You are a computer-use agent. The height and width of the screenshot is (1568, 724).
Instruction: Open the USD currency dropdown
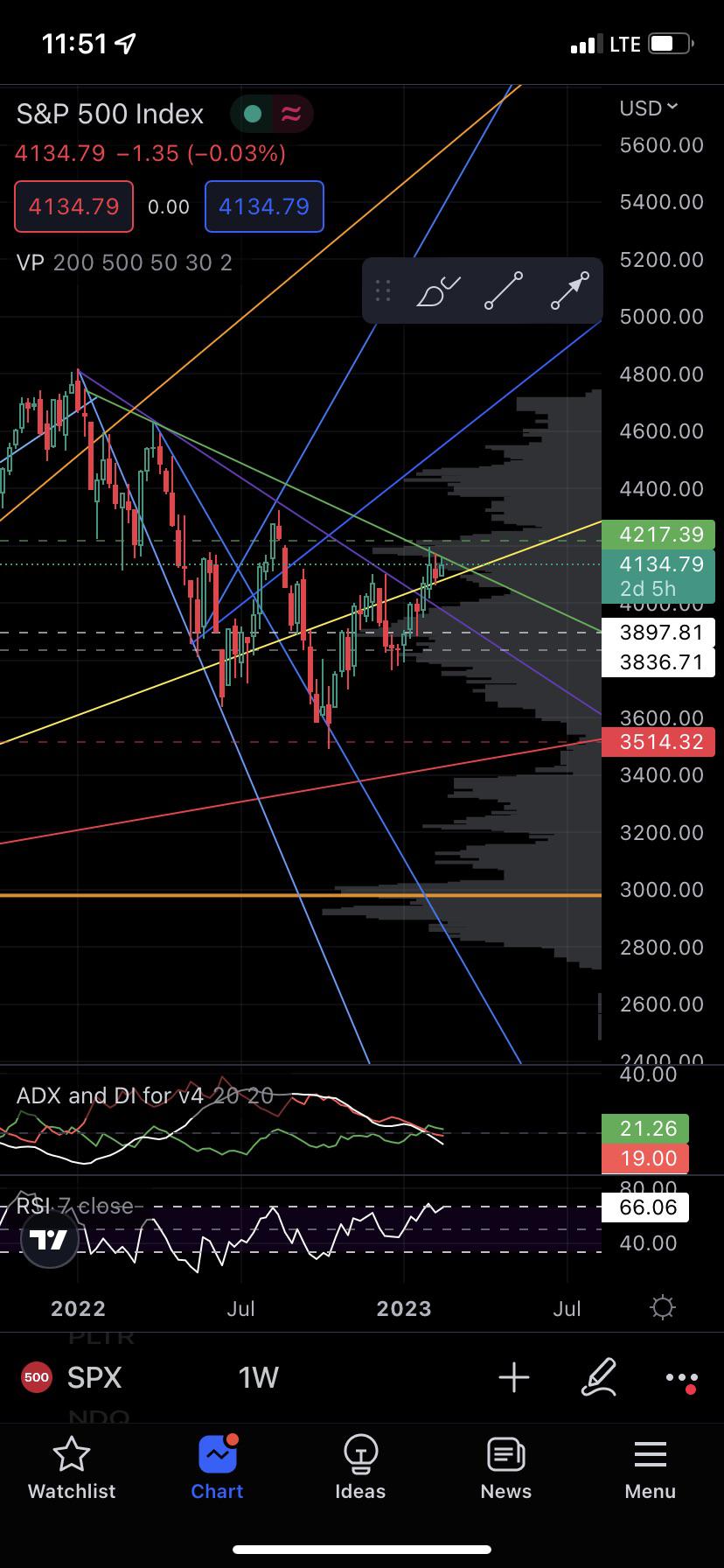pyautogui.click(x=648, y=108)
